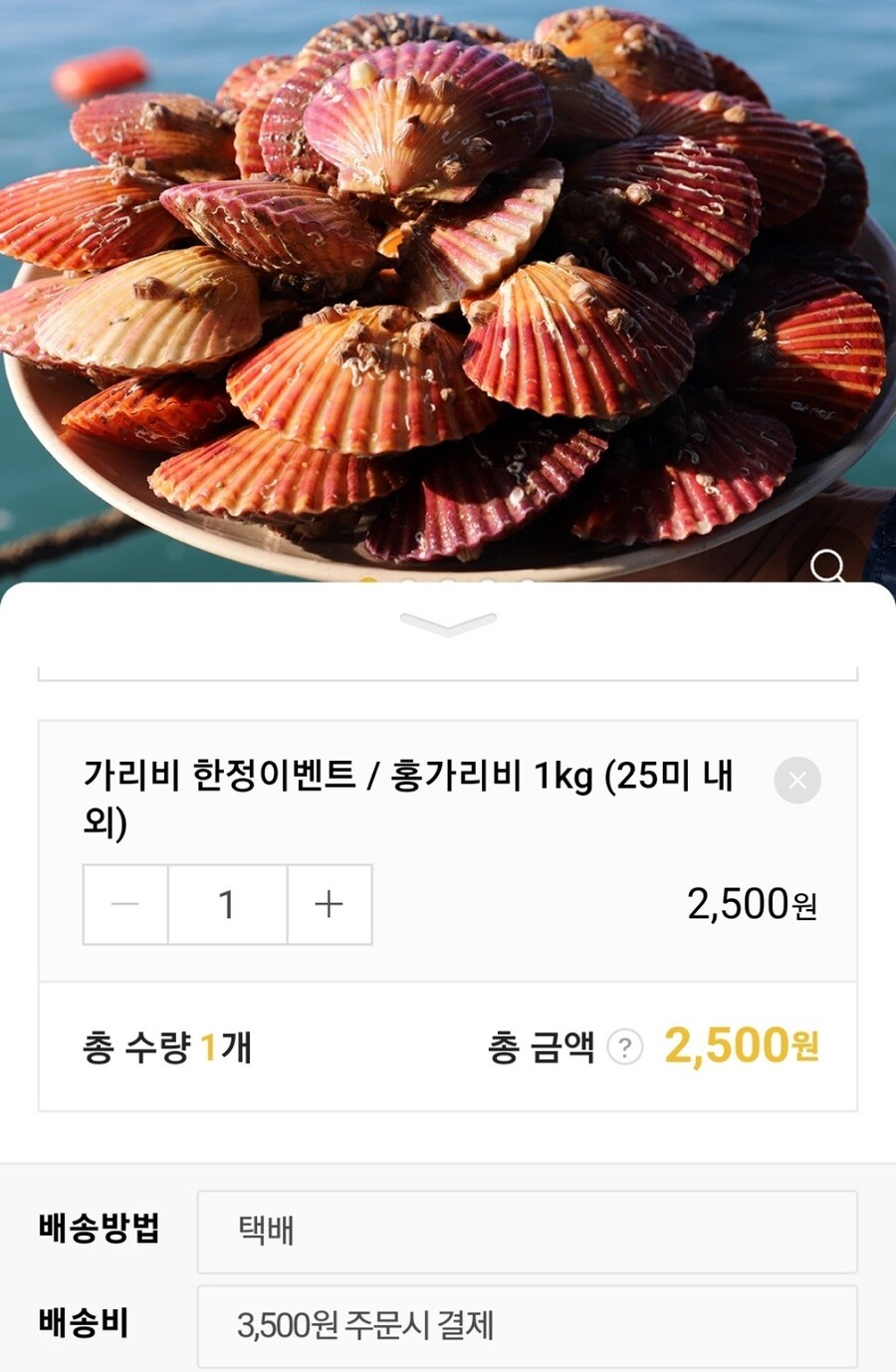The image size is (896, 1372).
Task: Click the 총 수량 1개 quantity summary
Action: [x=167, y=1046]
